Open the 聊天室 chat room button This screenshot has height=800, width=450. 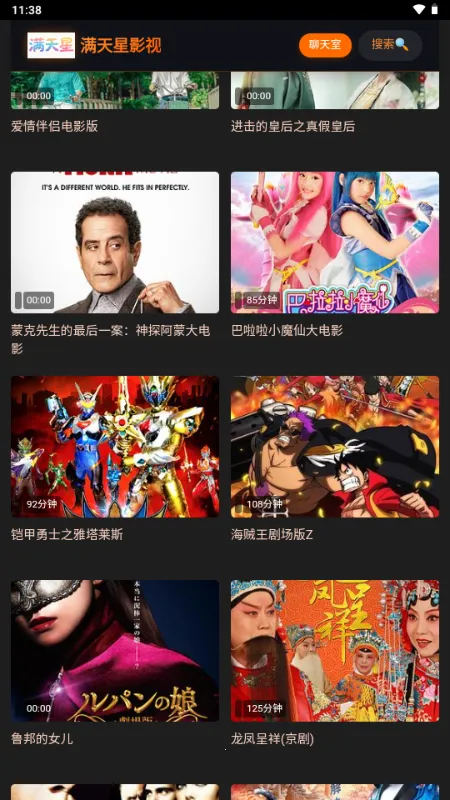coord(325,45)
